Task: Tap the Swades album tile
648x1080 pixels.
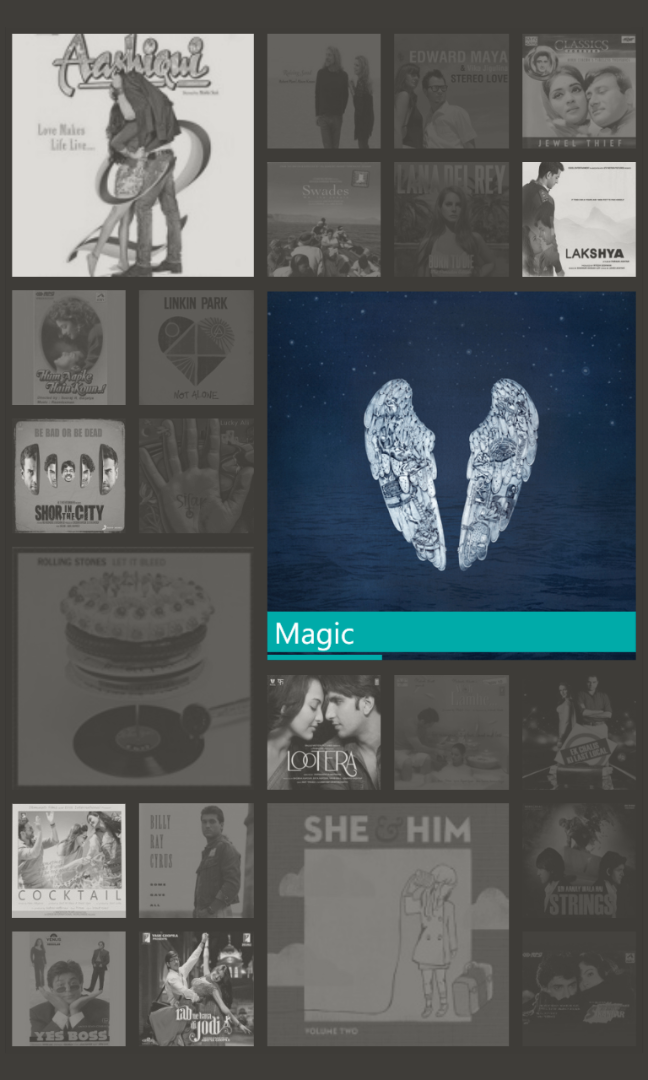Action: click(323, 219)
